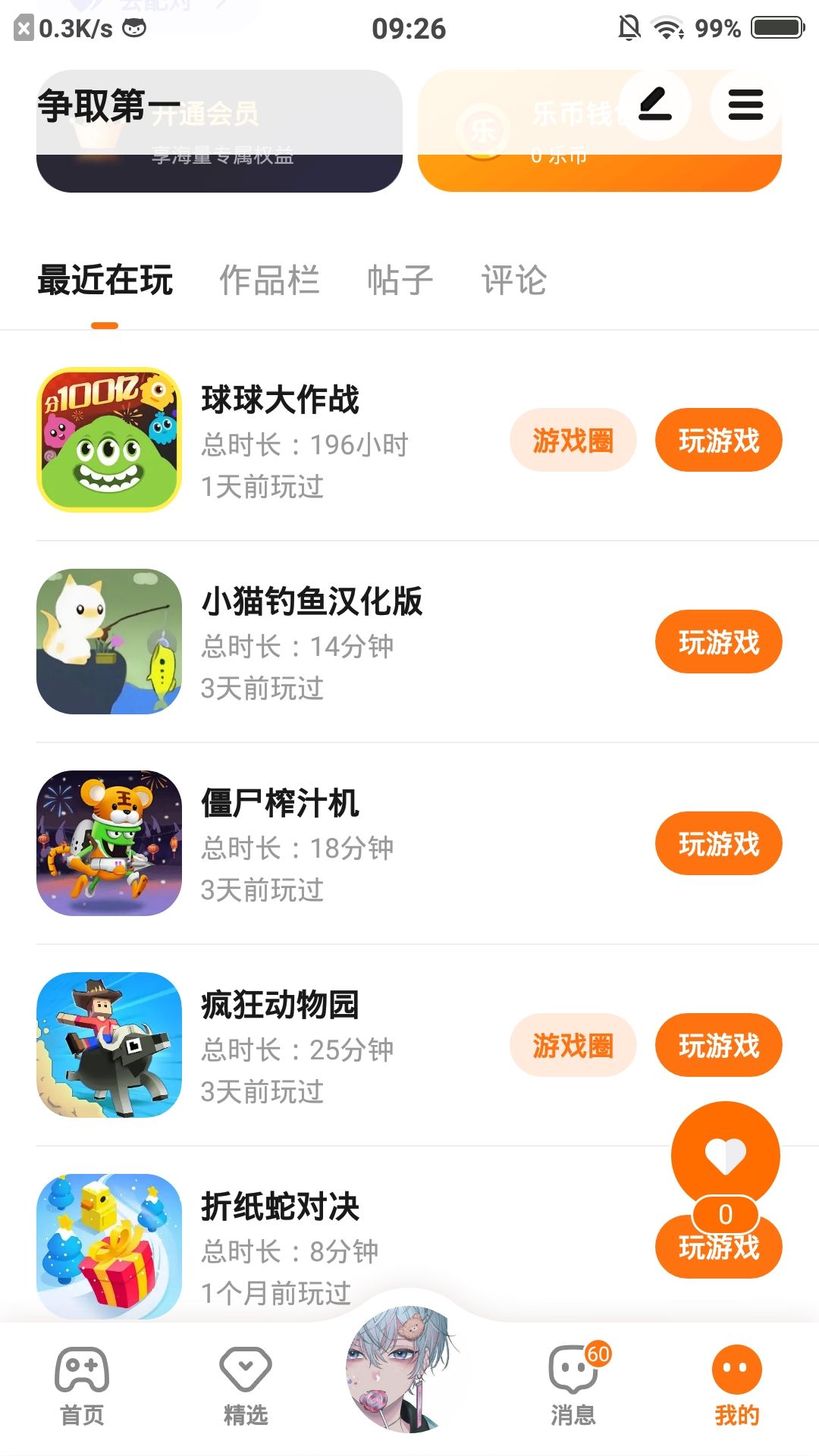This screenshot has height=1456, width=819.
Task: Open the 精选 tab
Action: pyautogui.click(x=246, y=1386)
